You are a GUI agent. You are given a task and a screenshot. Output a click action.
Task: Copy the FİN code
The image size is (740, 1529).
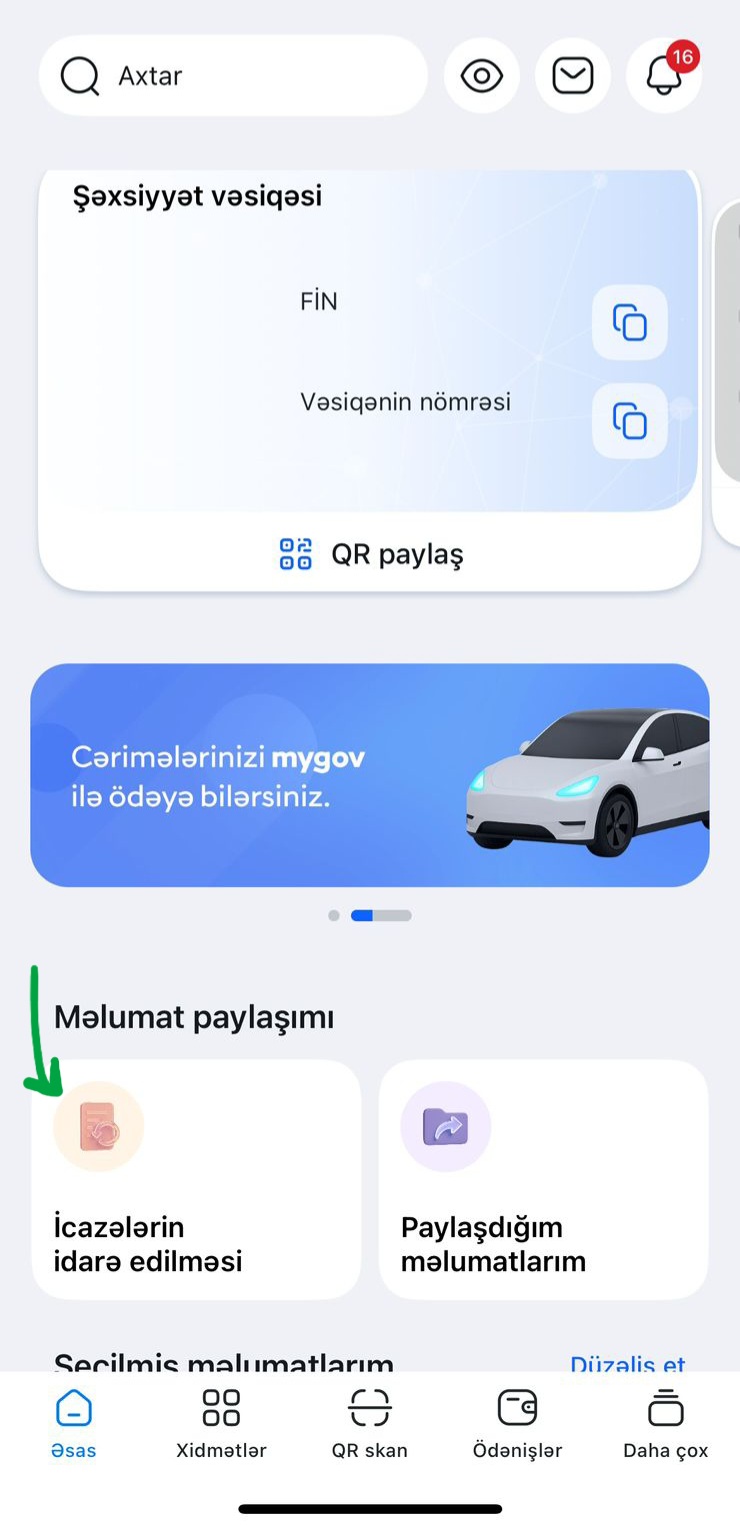click(x=629, y=322)
